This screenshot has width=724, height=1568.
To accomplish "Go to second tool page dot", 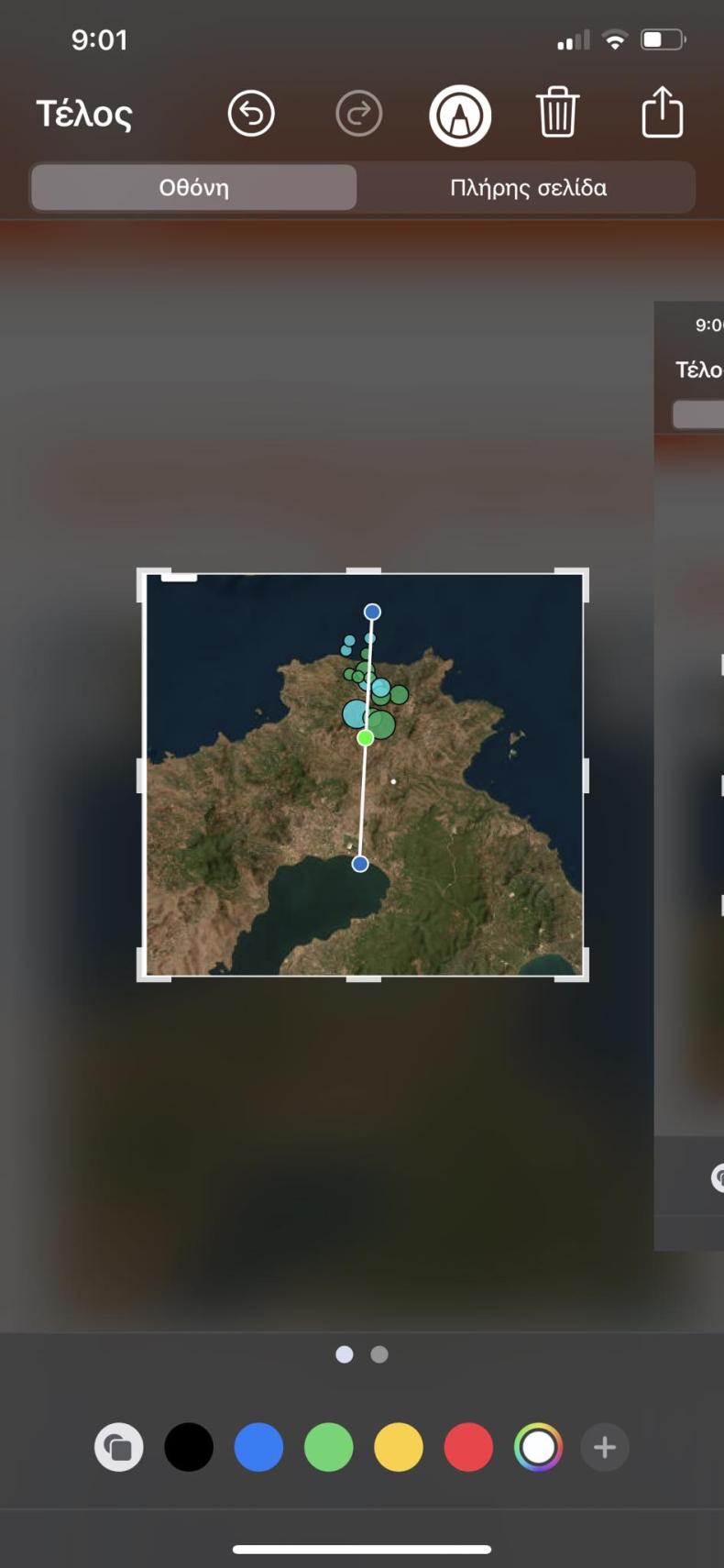I will coord(379,1354).
